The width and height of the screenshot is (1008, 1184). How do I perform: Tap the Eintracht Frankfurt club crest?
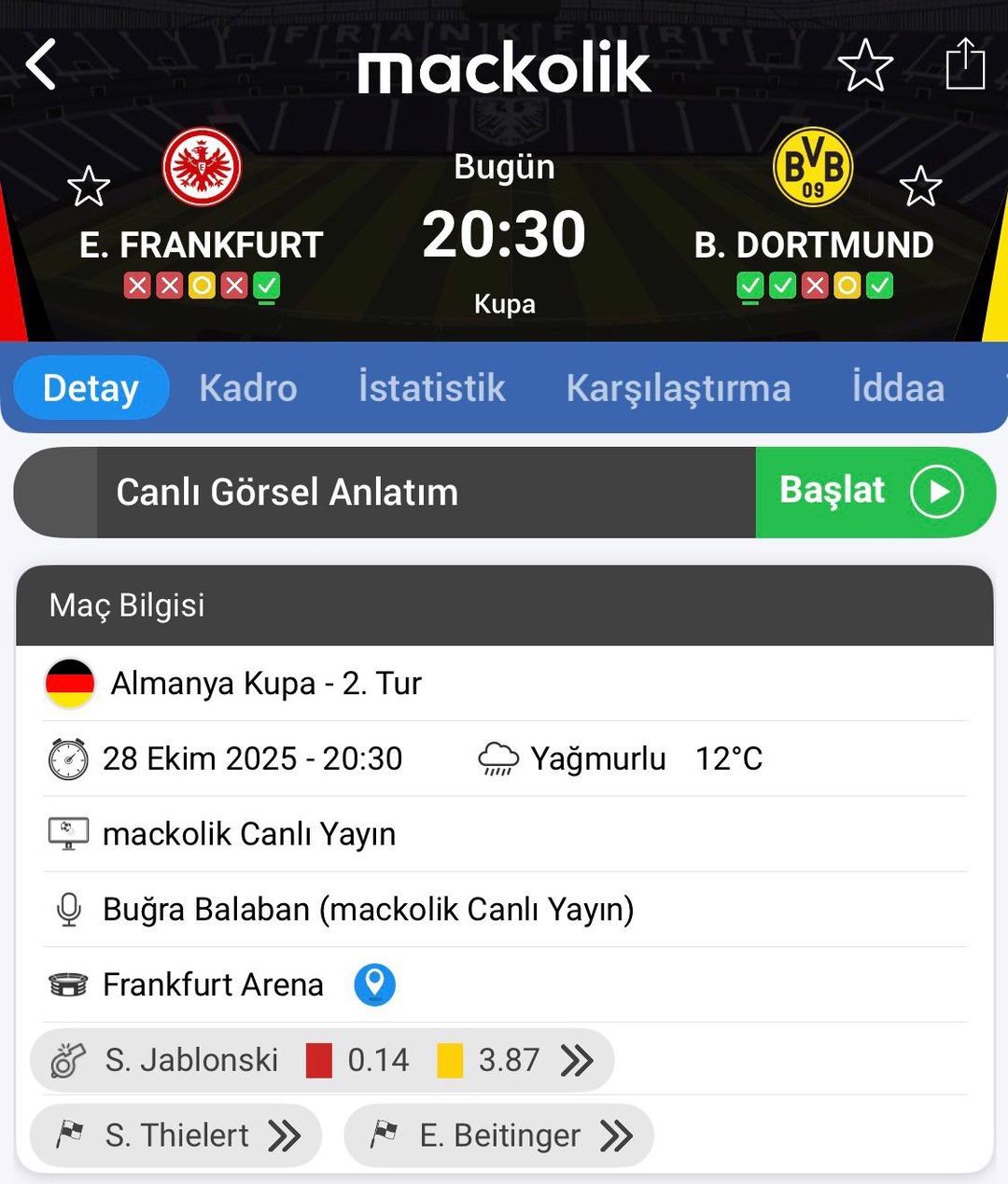(202, 164)
